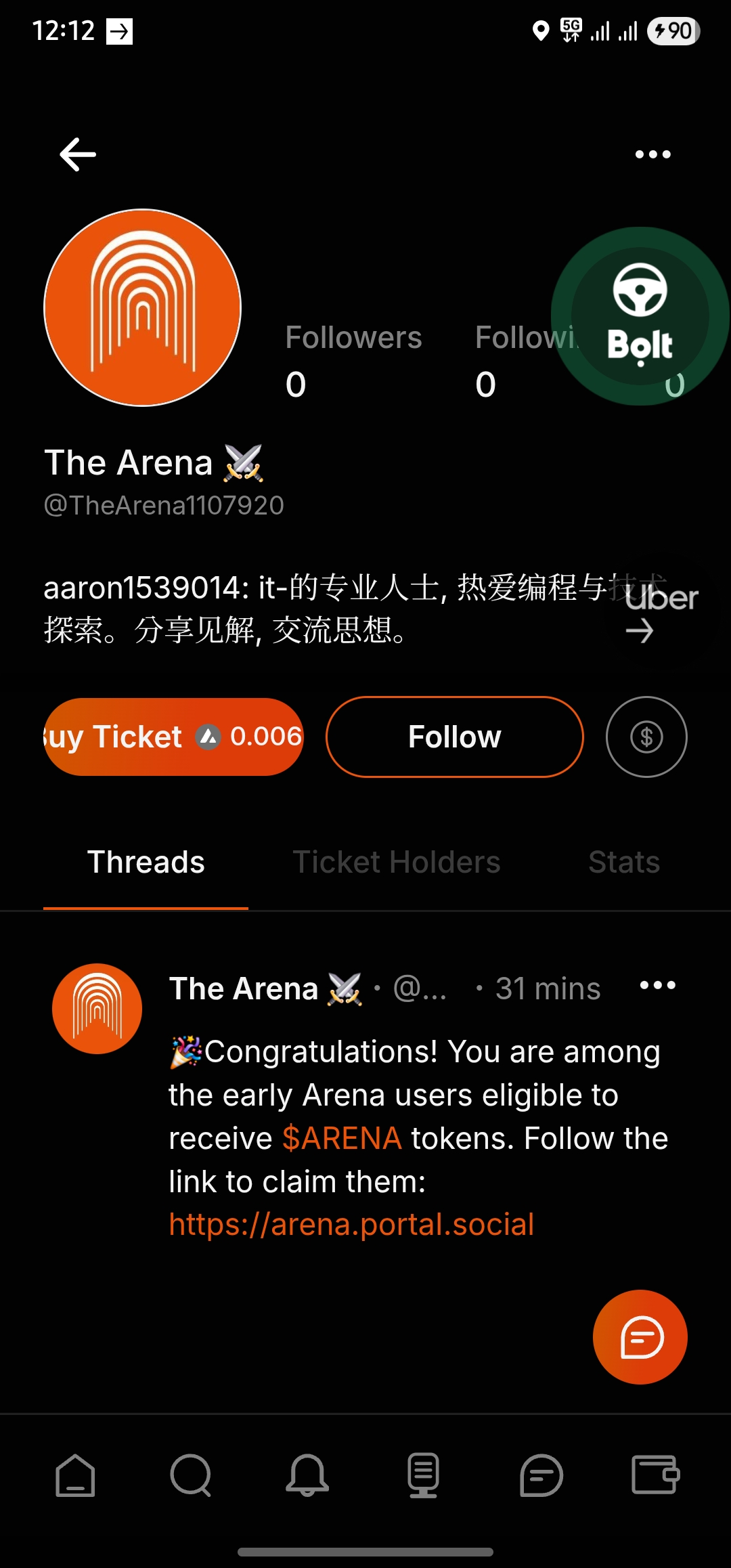731x1568 pixels.
Task: Go back using the arrow icon
Action: tap(78, 154)
